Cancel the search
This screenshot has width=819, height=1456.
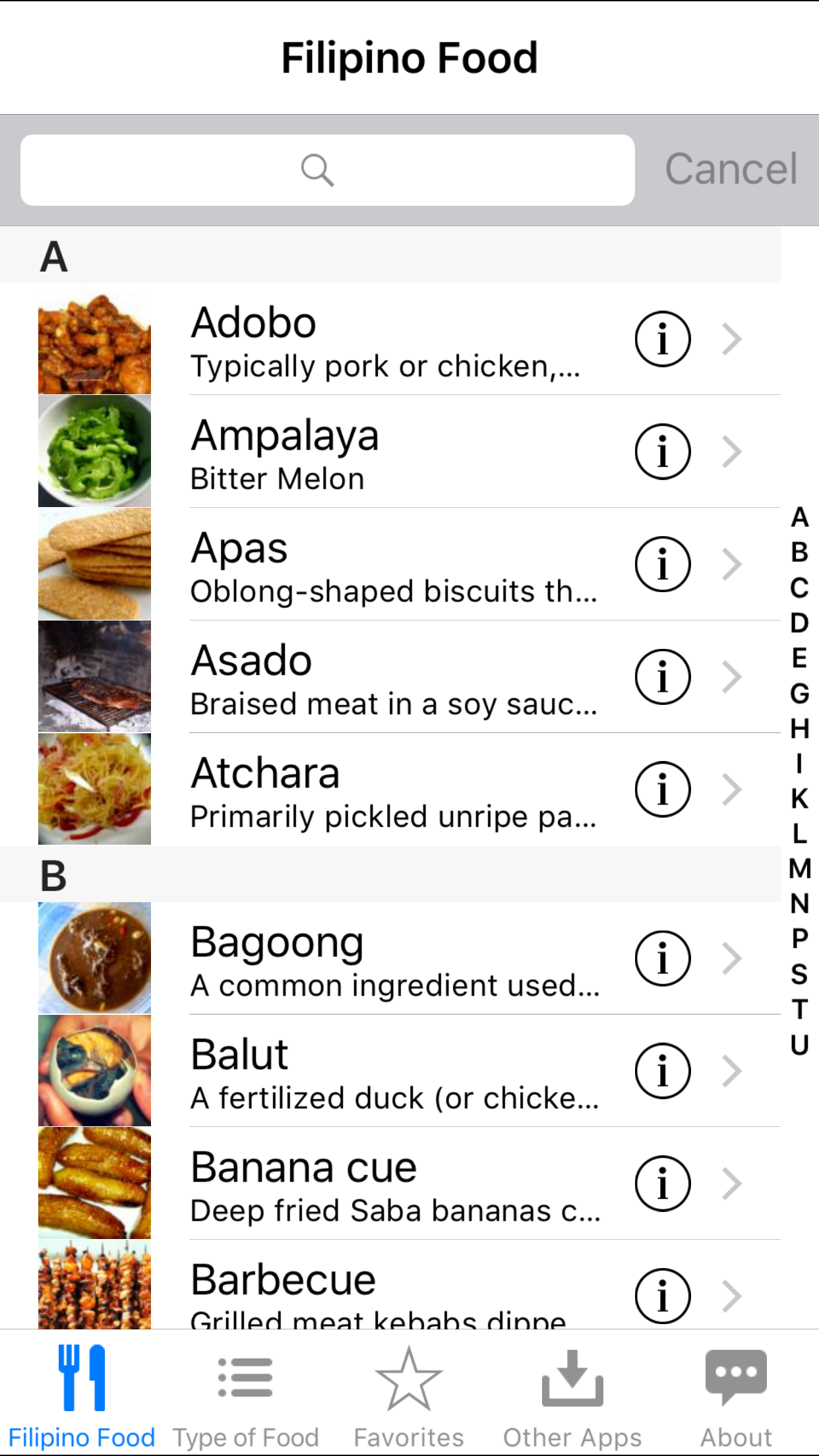tap(731, 169)
